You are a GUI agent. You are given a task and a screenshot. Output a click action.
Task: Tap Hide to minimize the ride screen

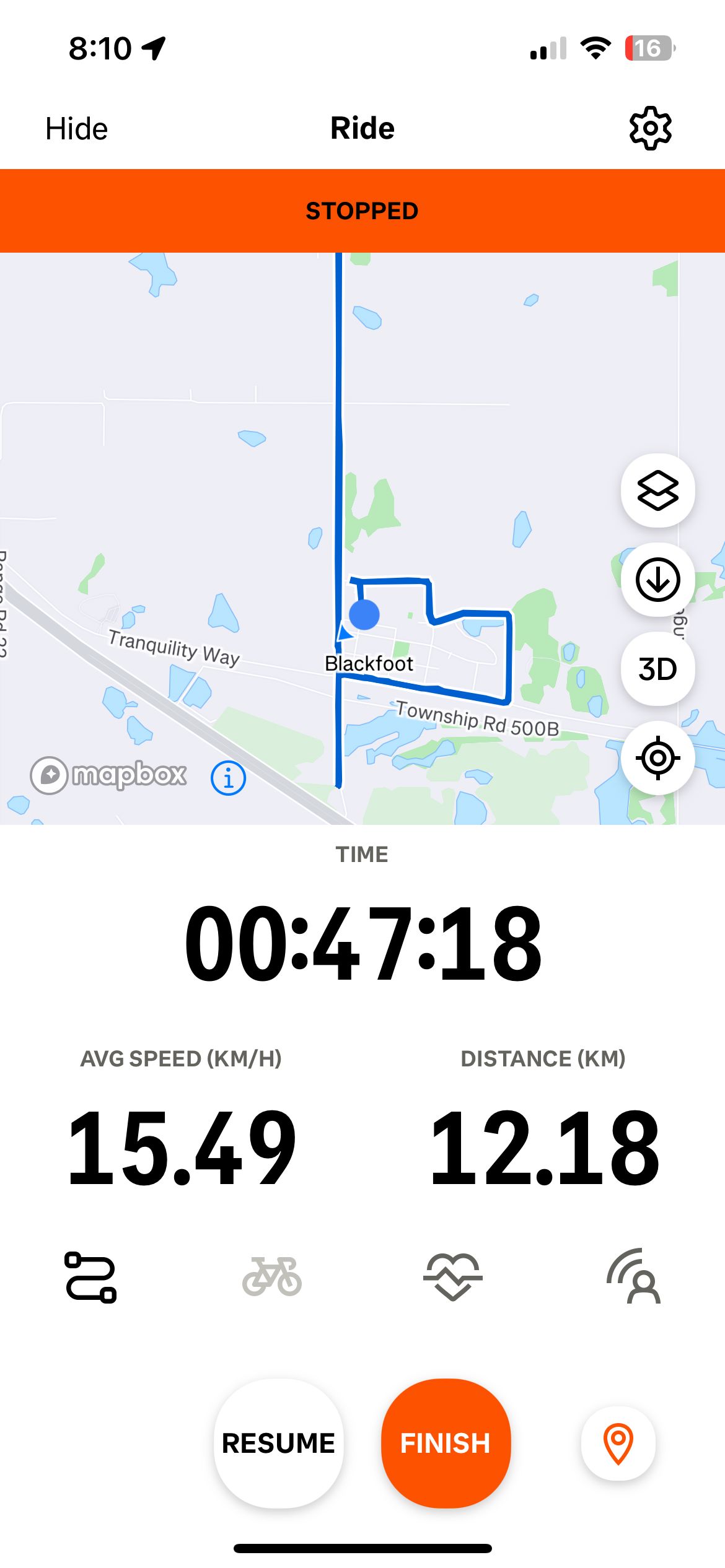point(76,129)
